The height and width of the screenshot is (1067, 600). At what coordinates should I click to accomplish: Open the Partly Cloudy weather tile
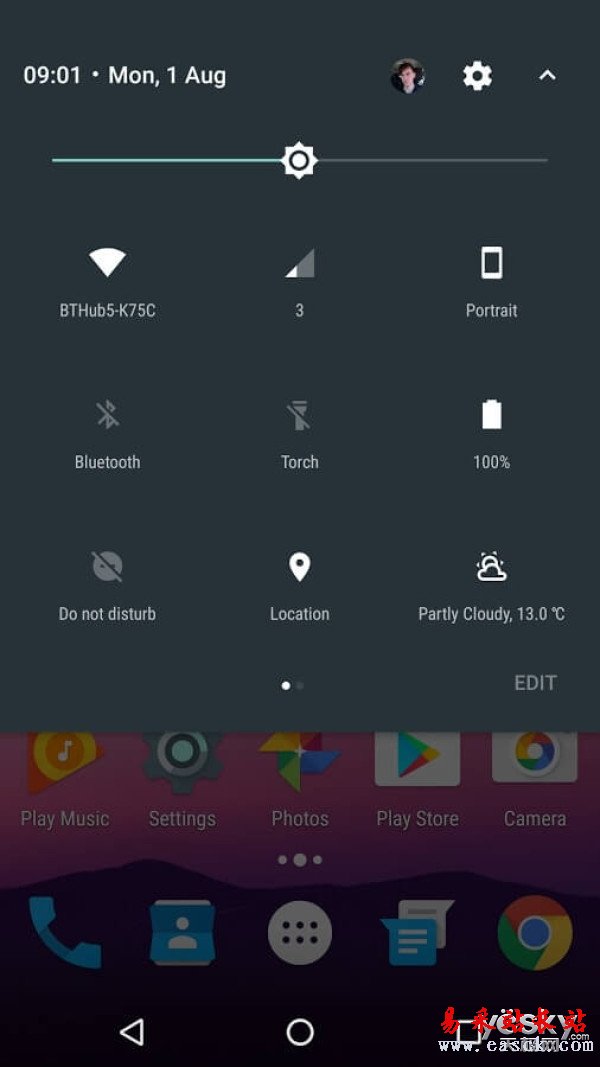[x=491, y=587]
